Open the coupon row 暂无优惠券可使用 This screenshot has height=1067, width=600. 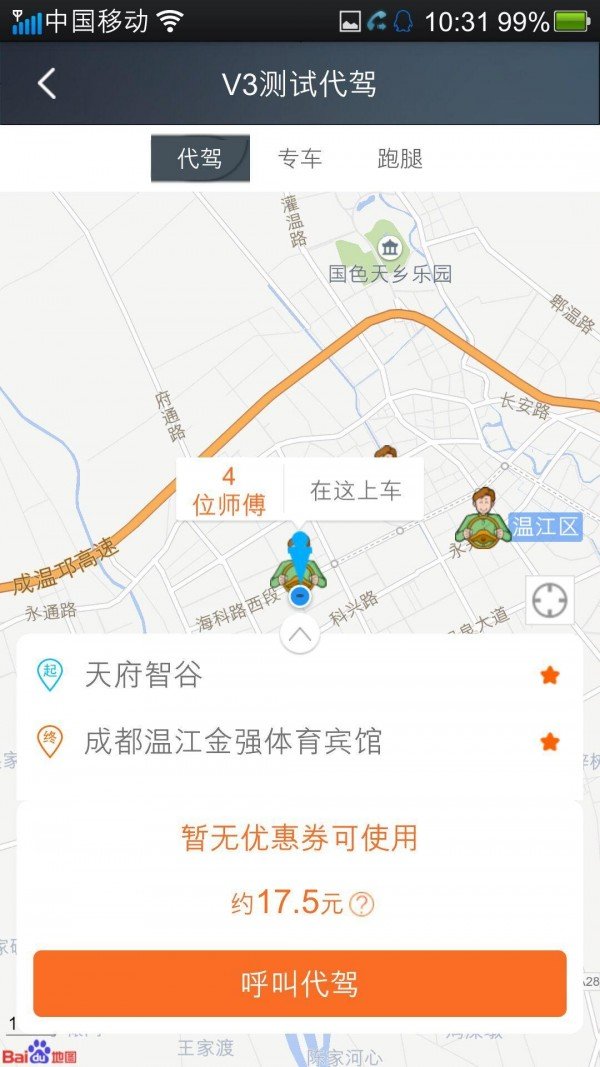tap(300, 838)
